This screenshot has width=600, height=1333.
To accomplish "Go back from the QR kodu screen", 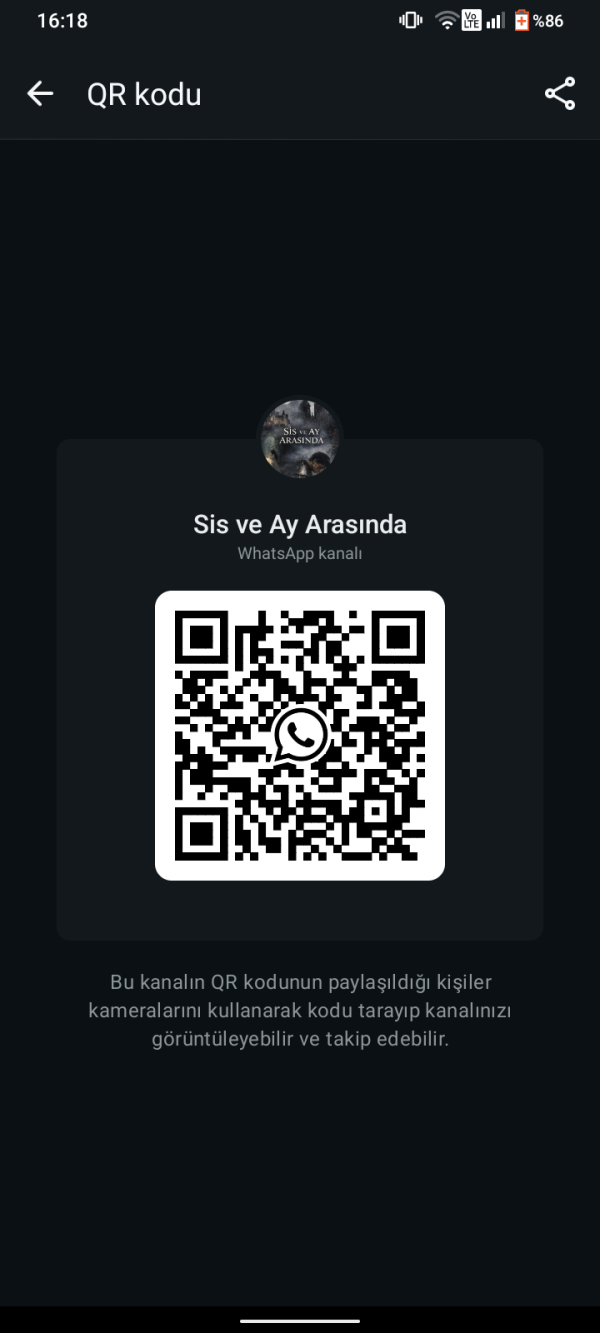I will coord(40,94).
